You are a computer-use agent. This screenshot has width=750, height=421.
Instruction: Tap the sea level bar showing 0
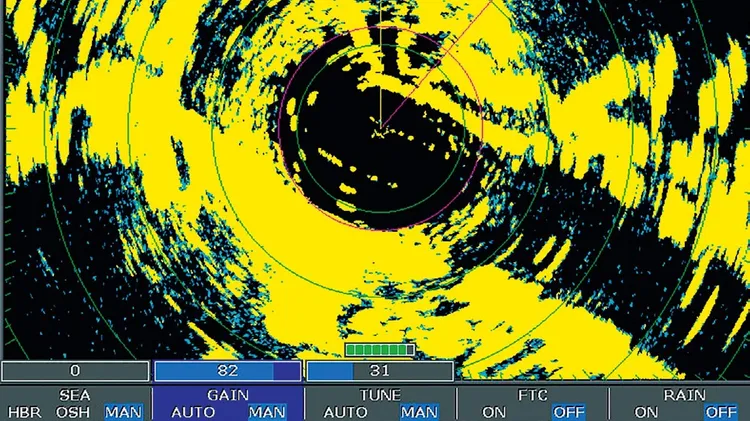click(75, 371)
